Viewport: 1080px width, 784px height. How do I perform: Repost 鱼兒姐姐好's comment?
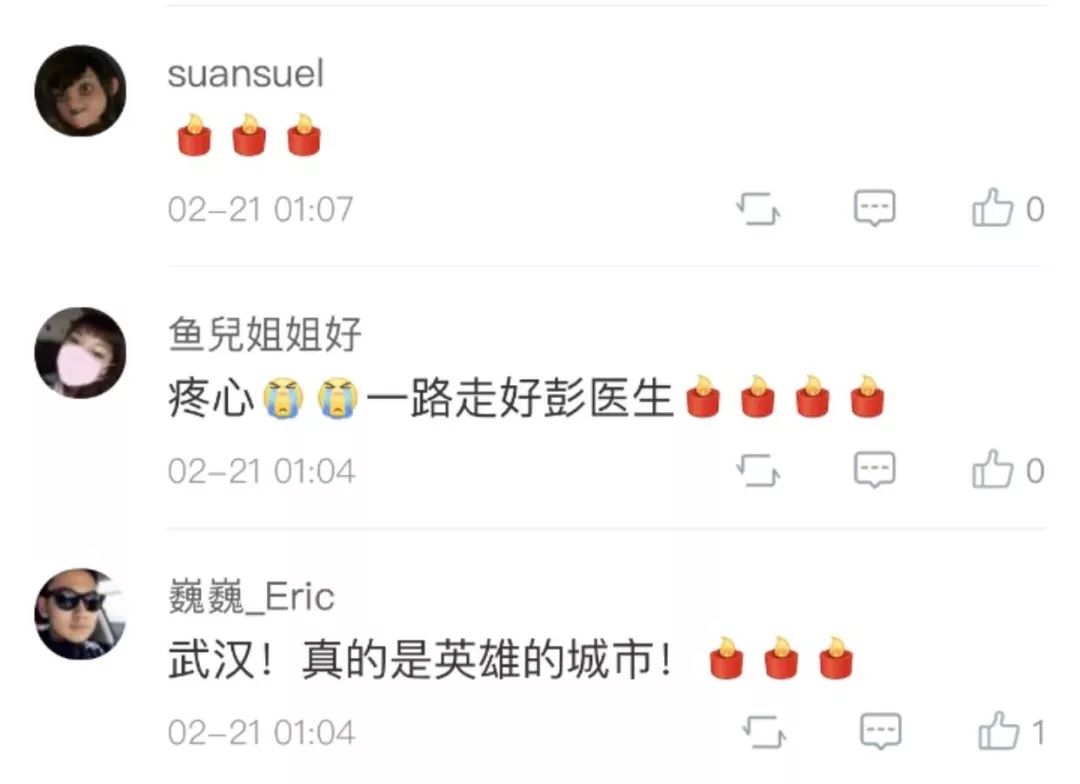pyautogui.click(x=757, y=470)
